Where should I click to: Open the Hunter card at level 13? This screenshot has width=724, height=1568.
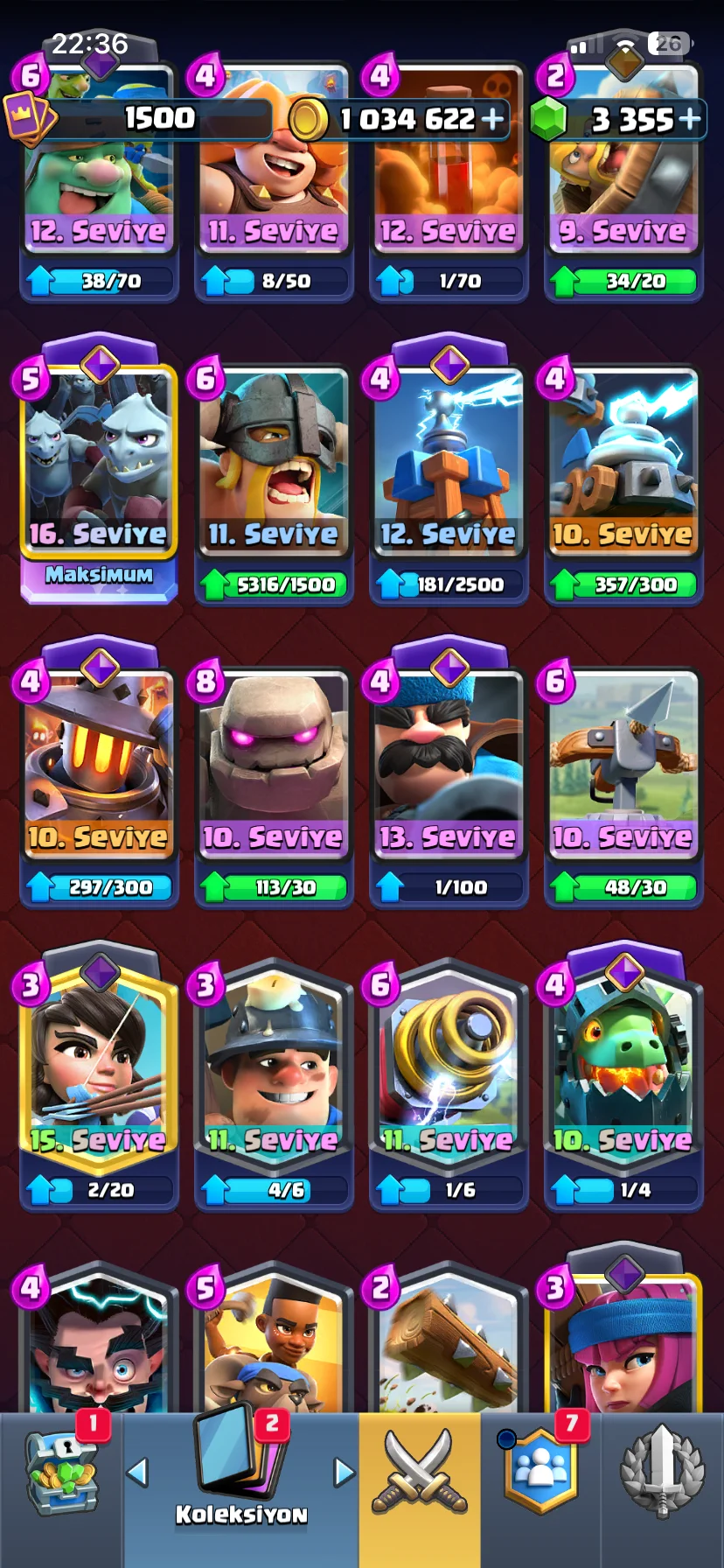tap(449, 774)
